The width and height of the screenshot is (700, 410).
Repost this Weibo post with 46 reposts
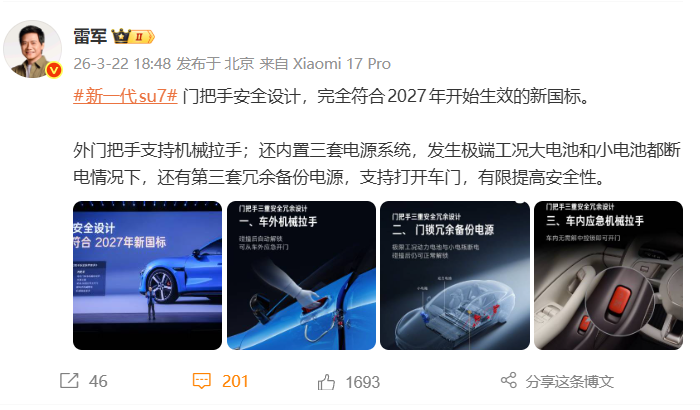click(x=84, y=382)
